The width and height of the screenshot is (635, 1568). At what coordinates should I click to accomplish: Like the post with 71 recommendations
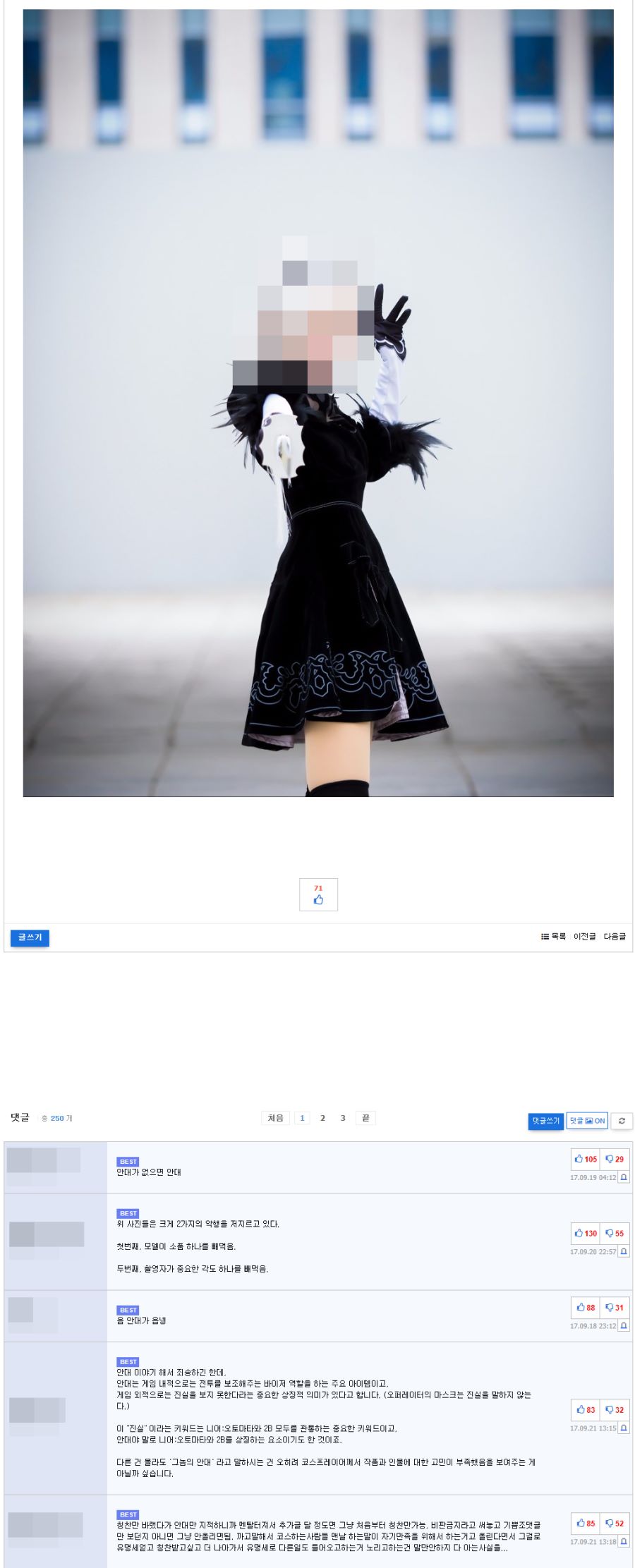pyautogui.click(x=318, y=894)
